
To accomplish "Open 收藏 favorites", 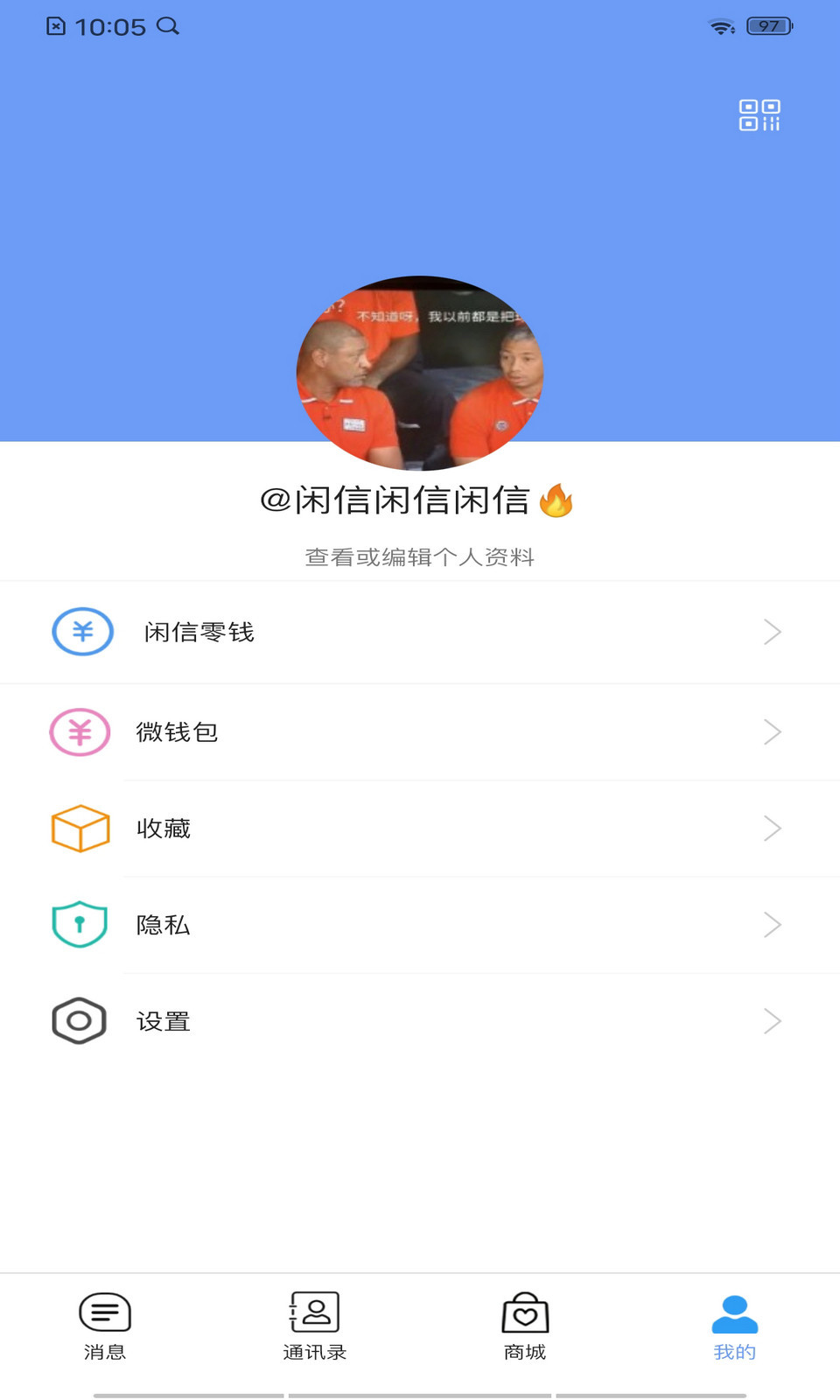I will pyautogui.click(x=420, y=829).
